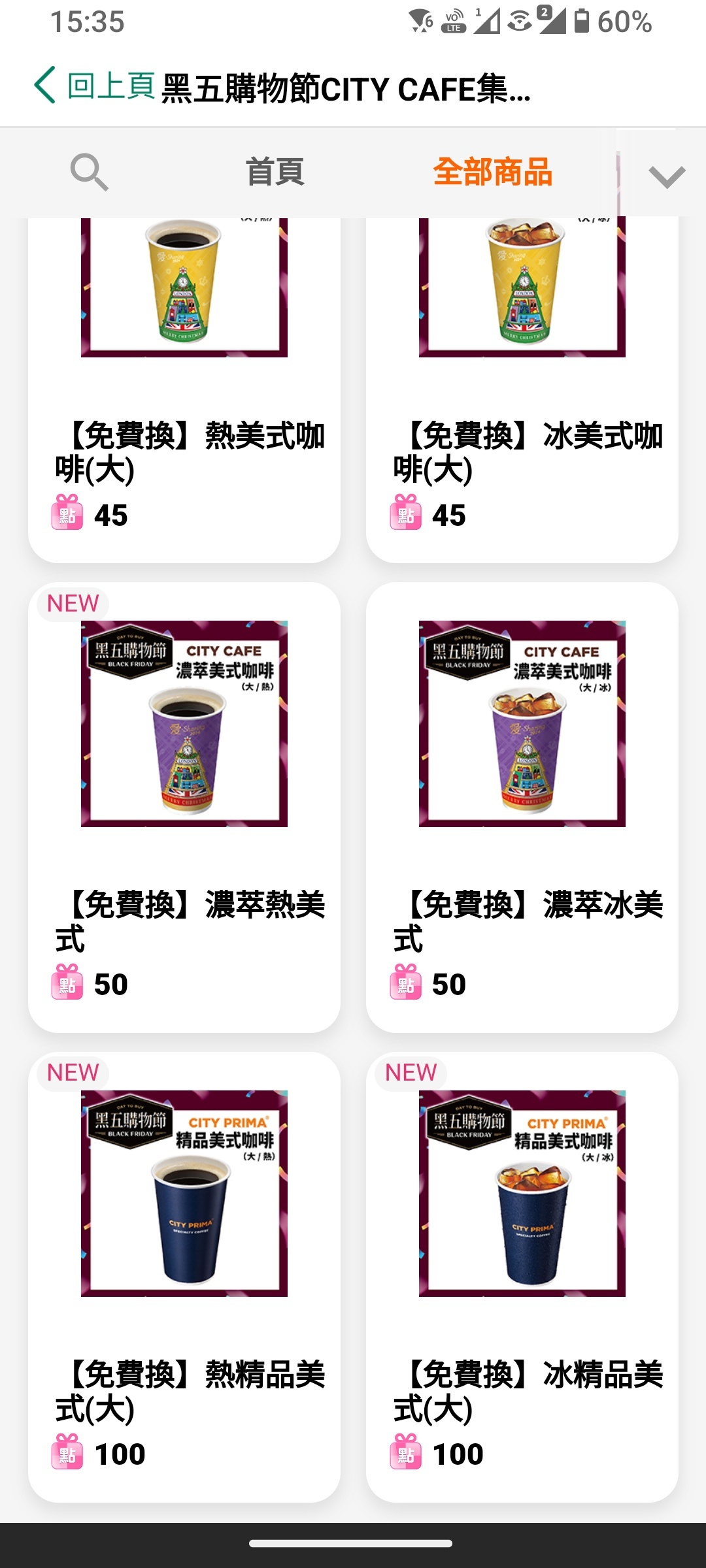Select 【免費換】熱精品美式(大) item

(x=184, y=1276)
